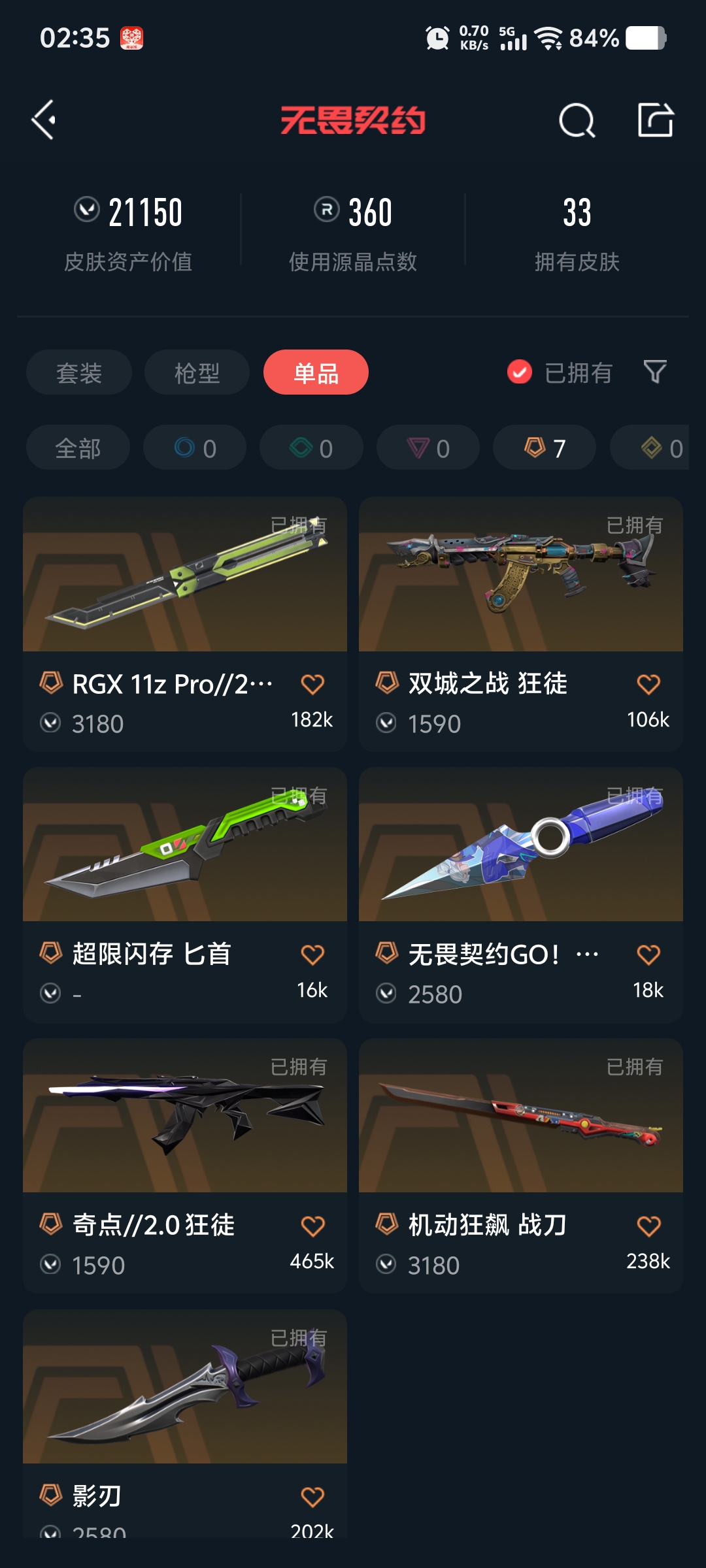Select the 单品 tab
This screenshot has width=706, height=1568.
316,372
